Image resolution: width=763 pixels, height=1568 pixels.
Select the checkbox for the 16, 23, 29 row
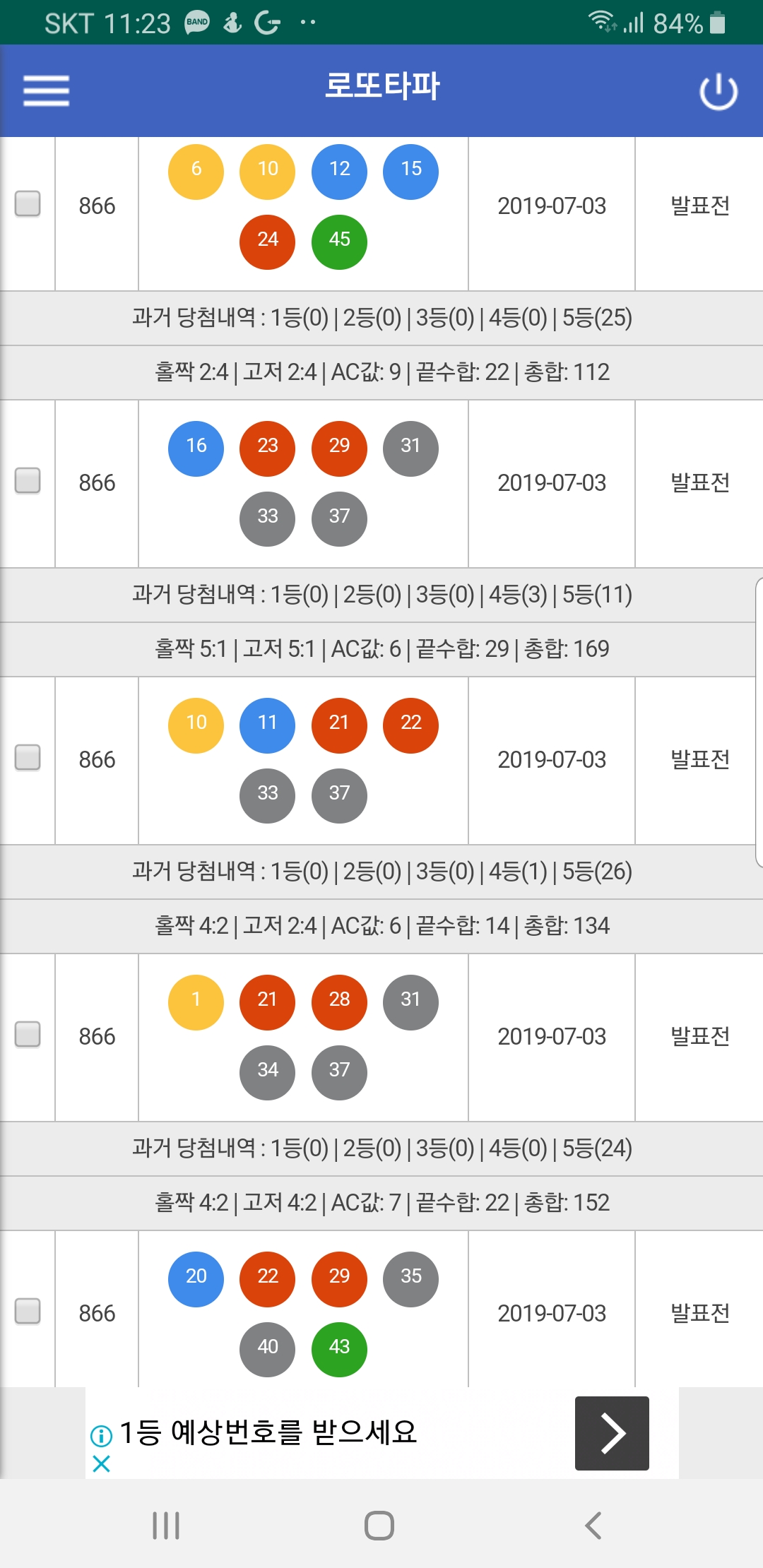point(28,481)
